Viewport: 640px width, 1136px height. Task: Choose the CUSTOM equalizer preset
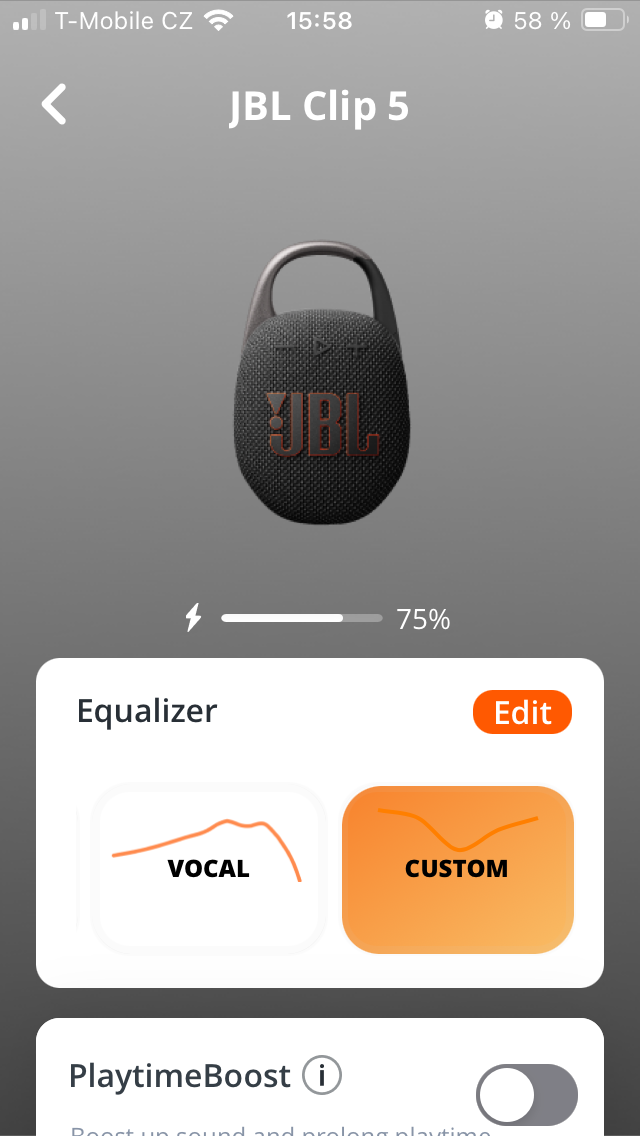pyautogui.click(x=457, y=868)
